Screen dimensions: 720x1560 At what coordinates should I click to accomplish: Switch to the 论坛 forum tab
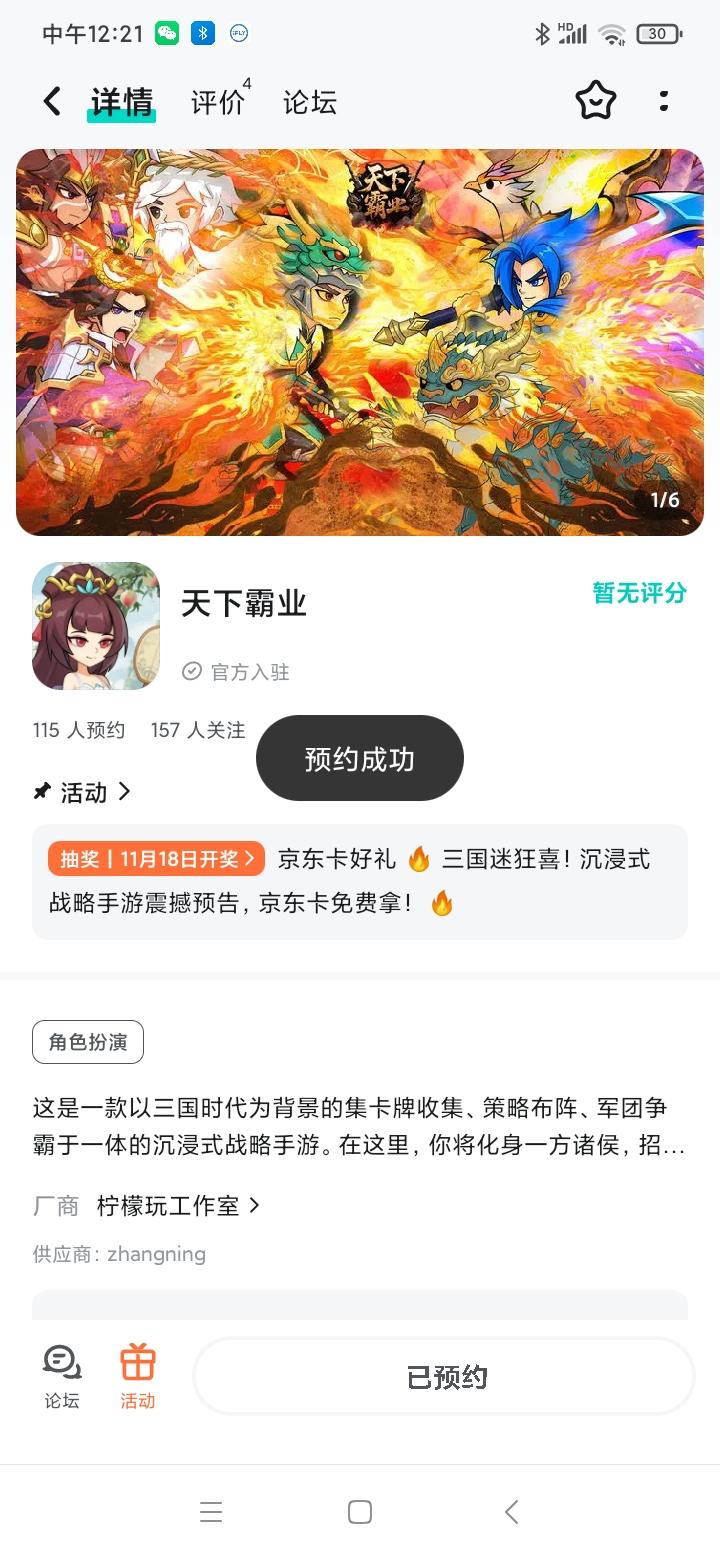[x=309, y=101]
